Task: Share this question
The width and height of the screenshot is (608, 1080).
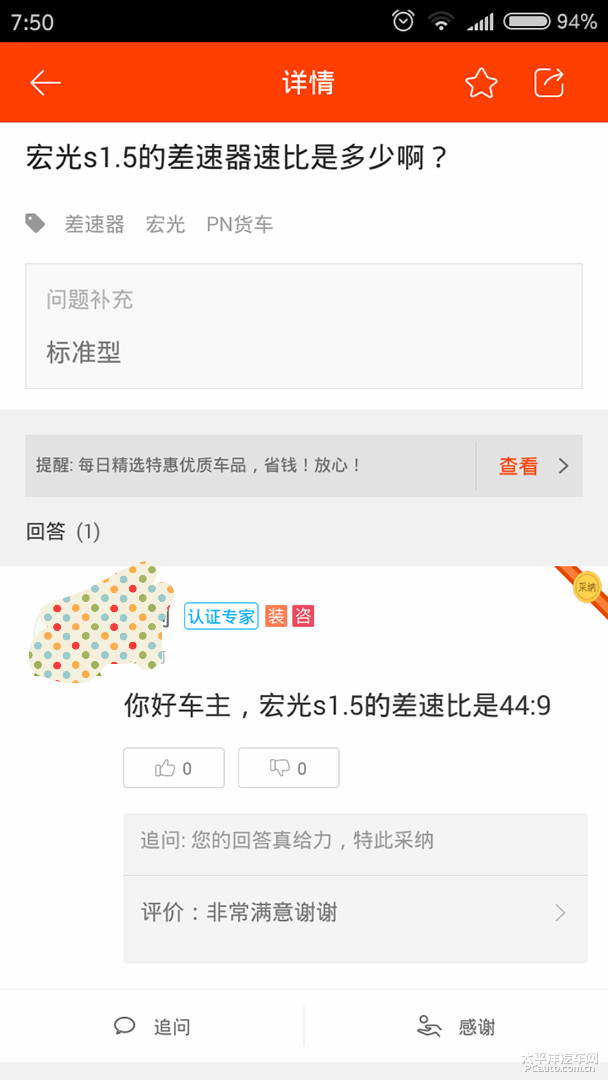Action: (x=549, y=83)
